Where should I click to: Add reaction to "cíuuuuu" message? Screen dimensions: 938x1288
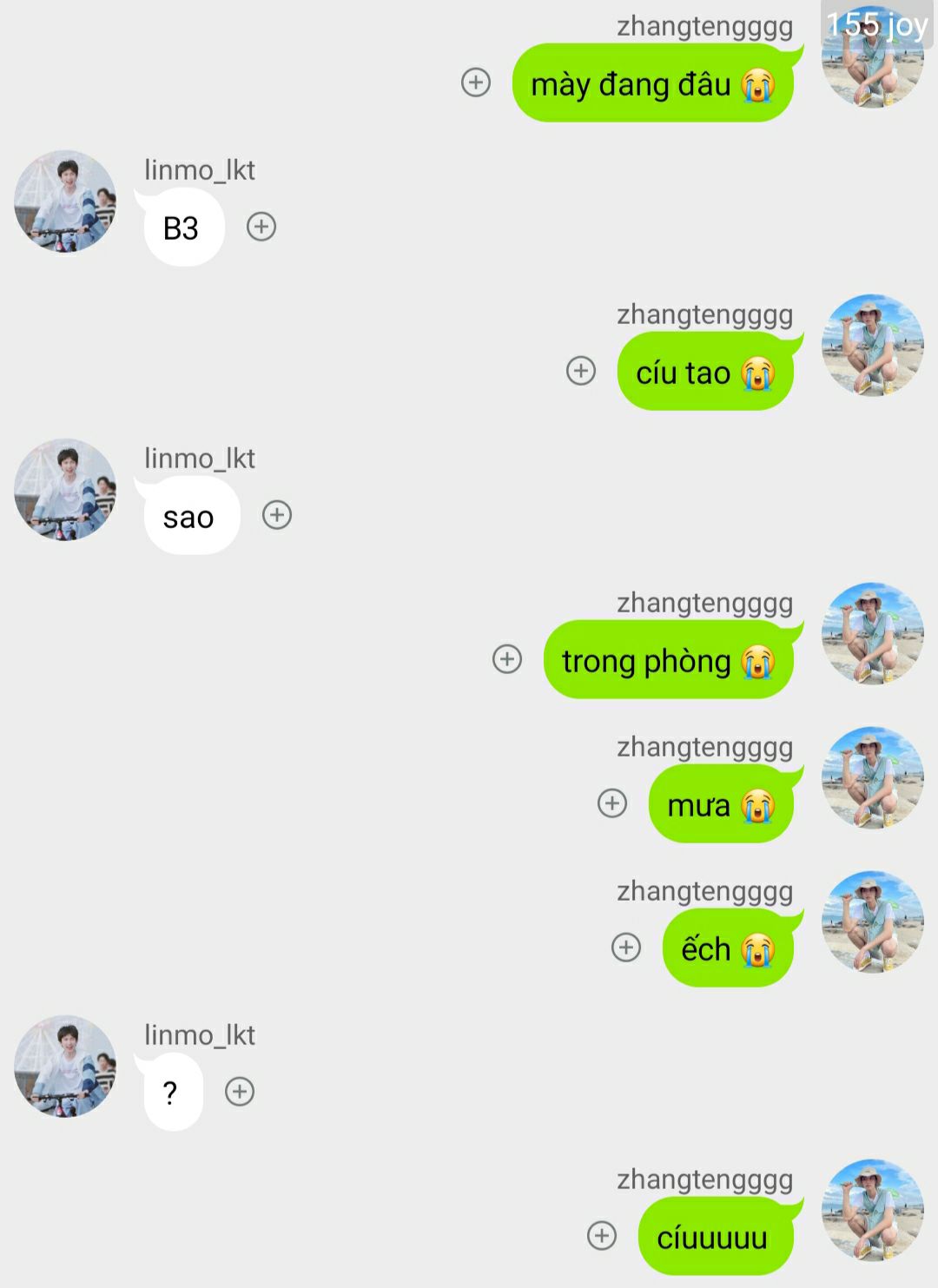tap(602, 1235)
